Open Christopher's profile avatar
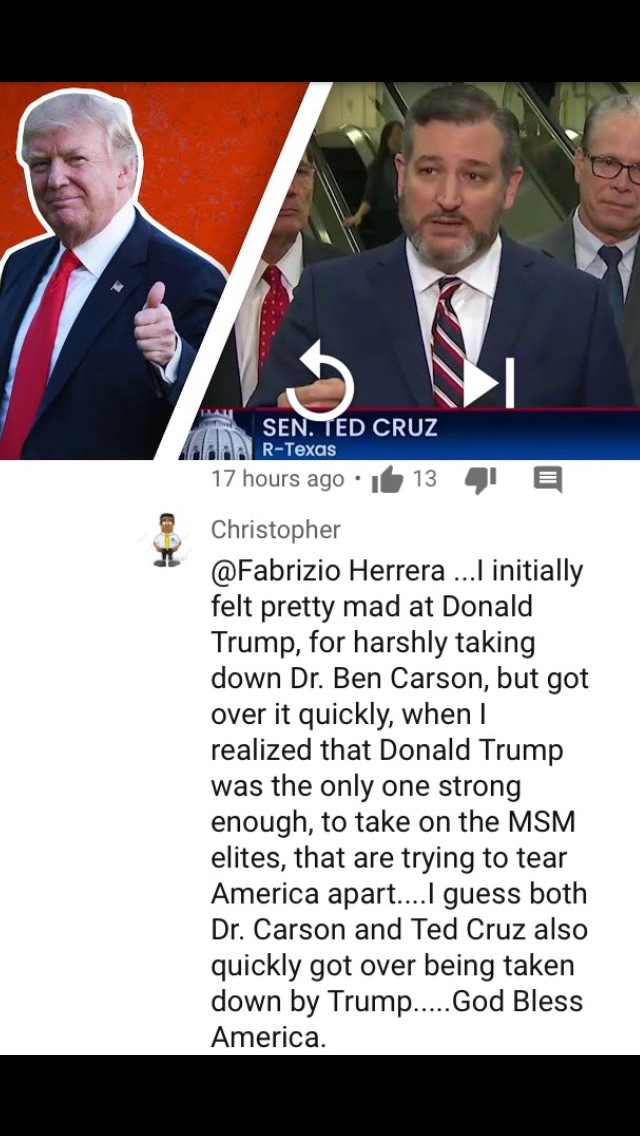This screenshot has width=640, height=1136. point(167,540)
